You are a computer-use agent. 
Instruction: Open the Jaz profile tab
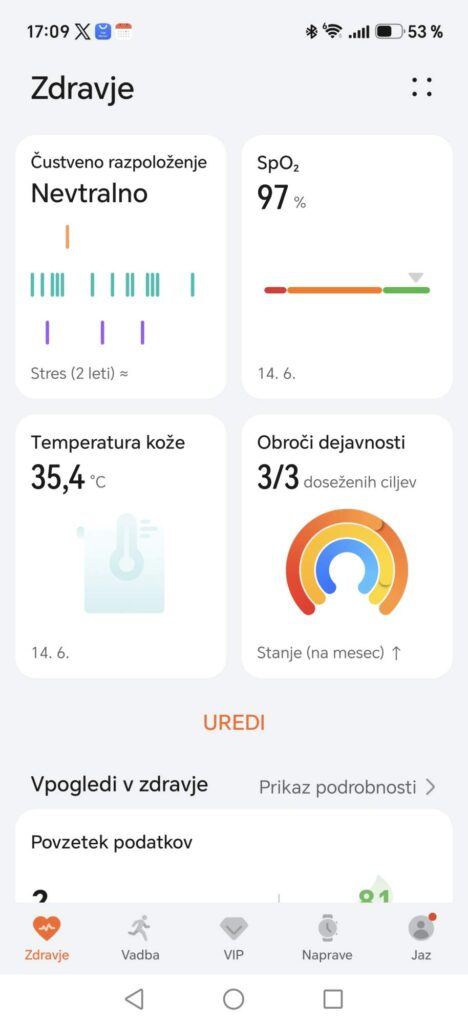(x=421, y=938)
